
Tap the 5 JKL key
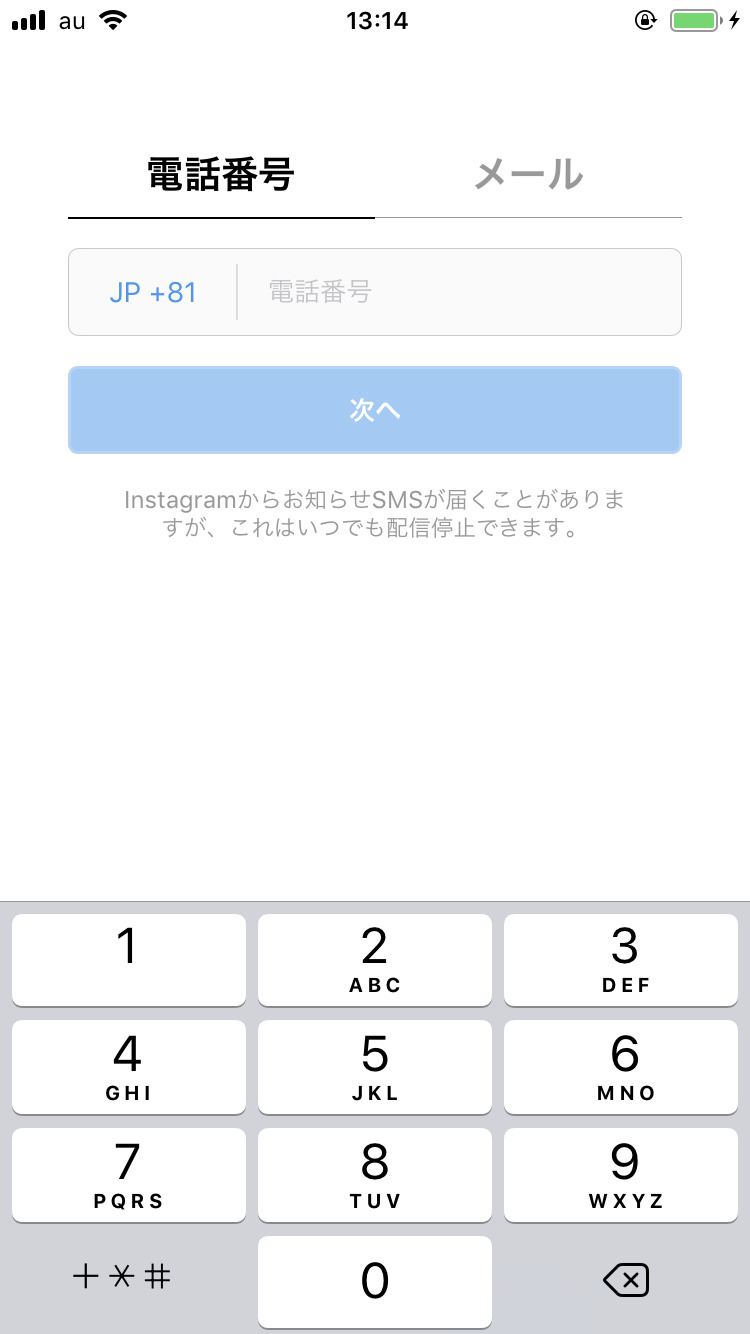pyautogui.click(x=375, y=1066)
